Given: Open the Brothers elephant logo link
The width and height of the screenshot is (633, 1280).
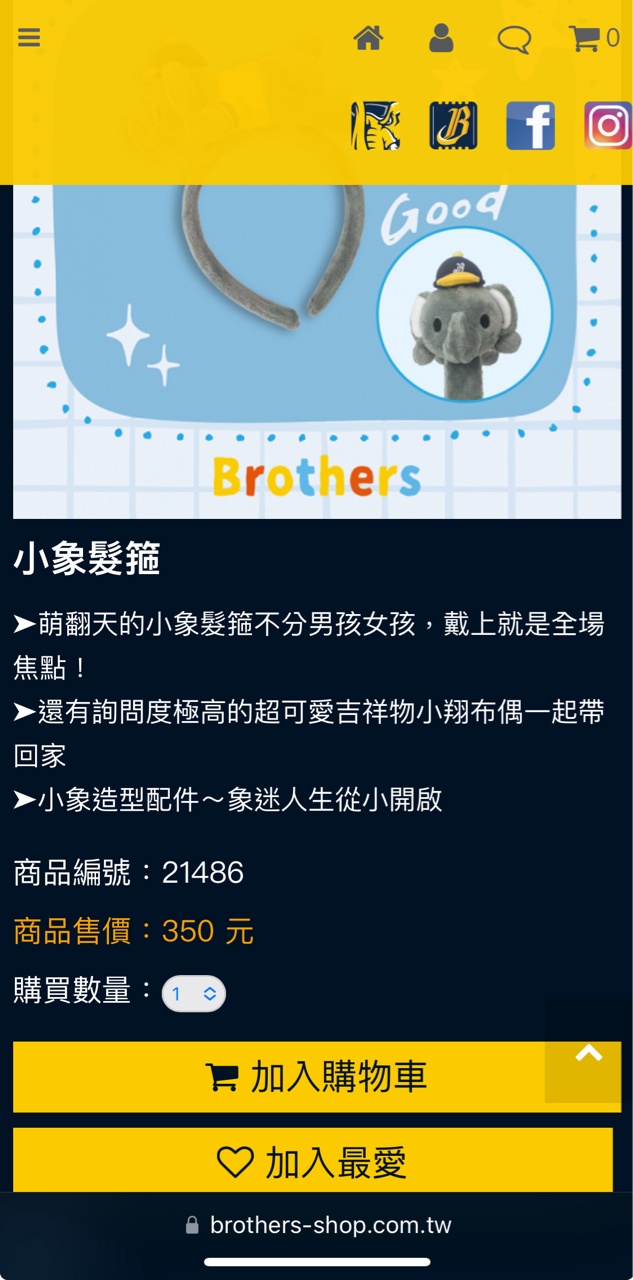Looking at the screenshot, I should (376, 126).
